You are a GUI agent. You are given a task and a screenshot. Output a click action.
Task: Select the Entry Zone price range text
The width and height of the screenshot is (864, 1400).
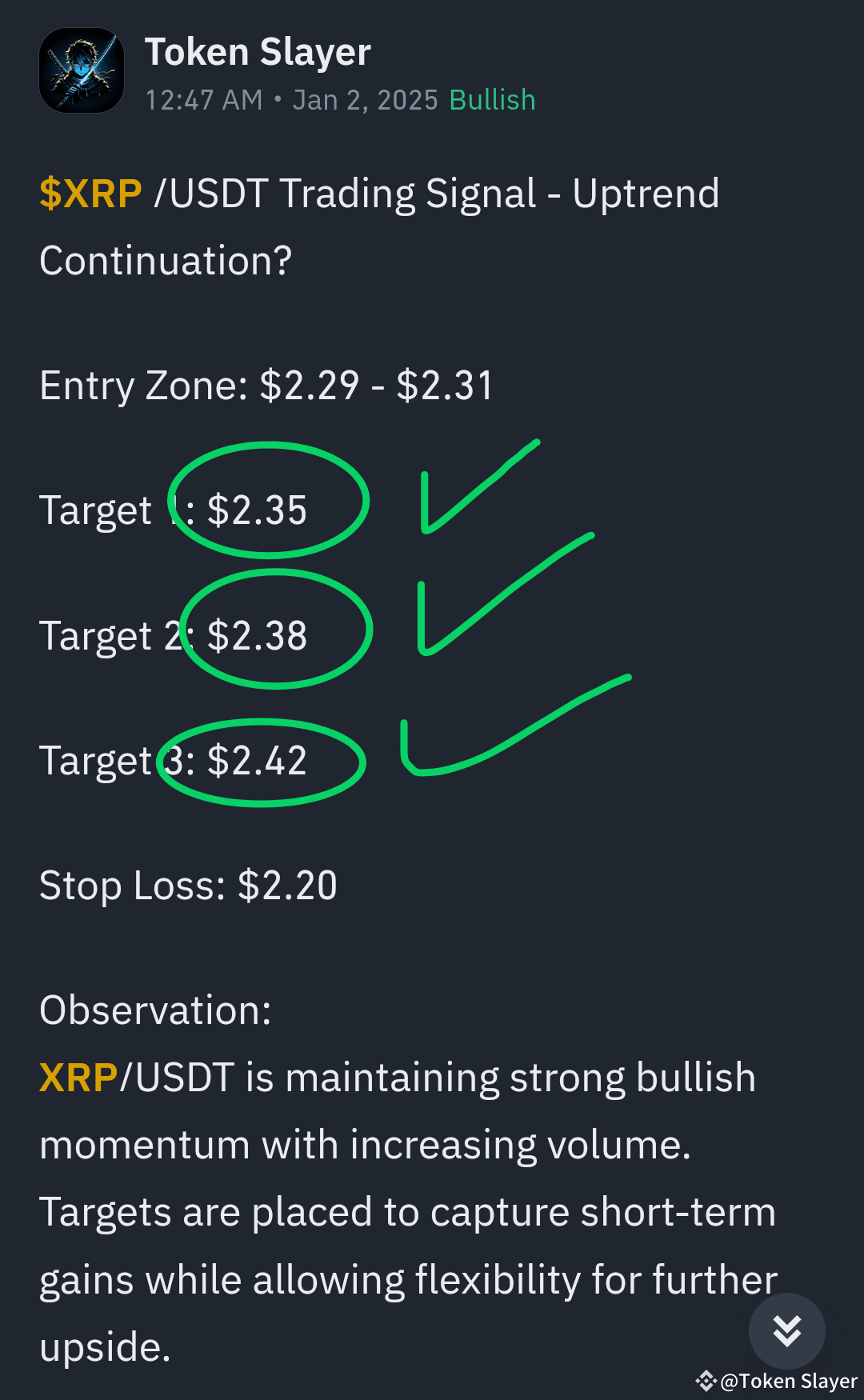pyautogui.click(x=266, y=385)
